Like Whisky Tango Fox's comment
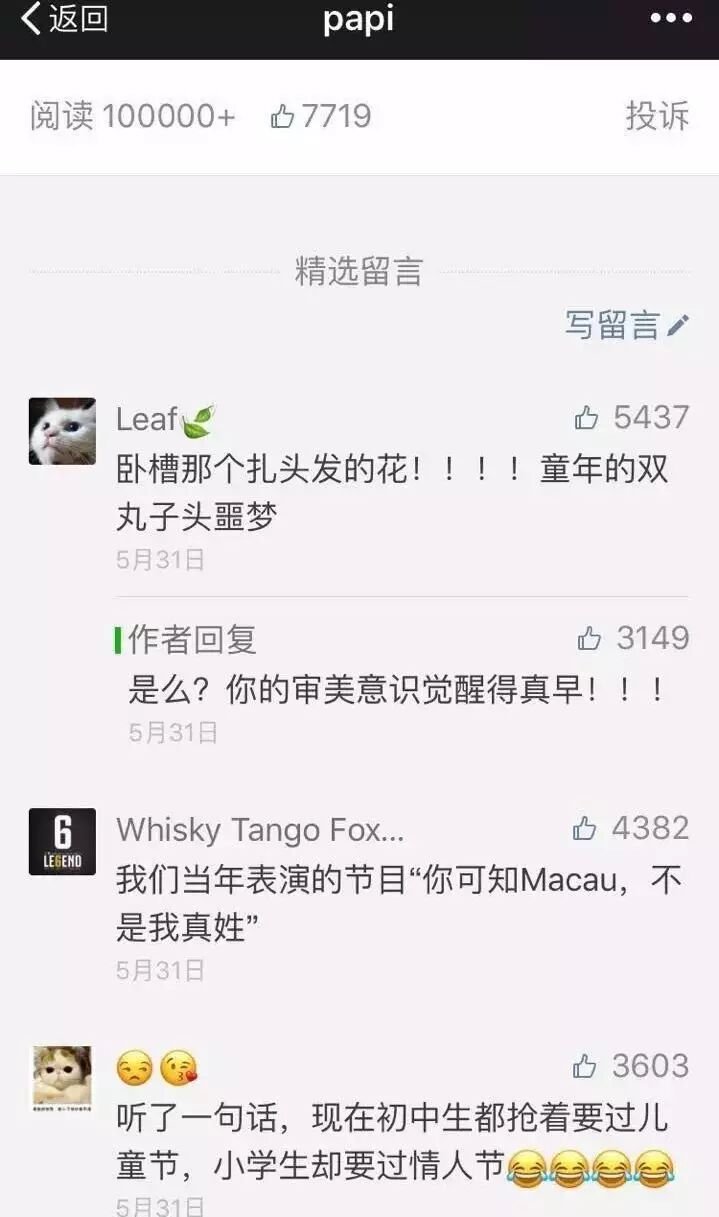The width and height of the screenshot is (719, 1217). pos(585,828)
